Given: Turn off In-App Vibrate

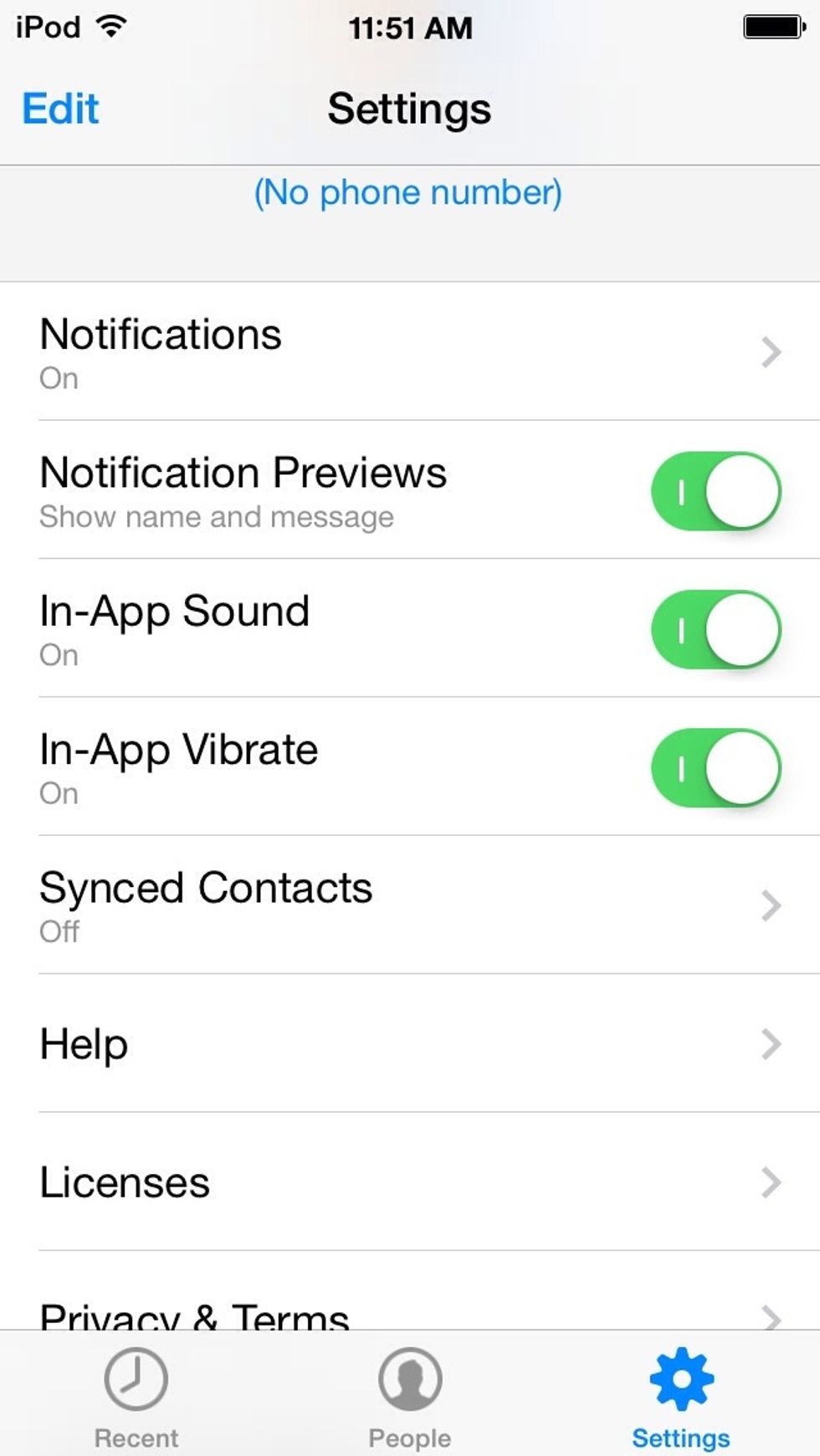Looking at the screenshot, I should point(715,768).
